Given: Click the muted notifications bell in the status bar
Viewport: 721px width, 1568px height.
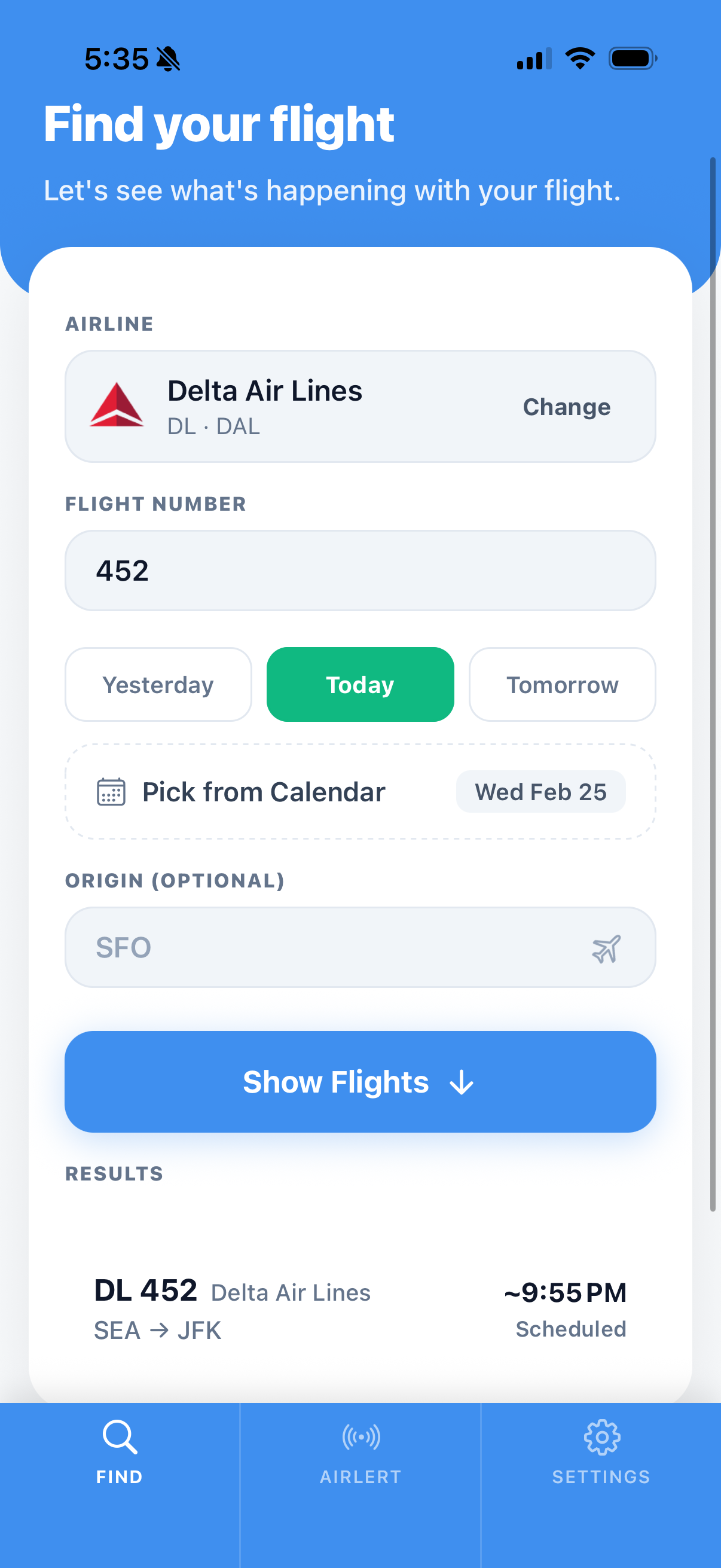Looking at the screenshot, I should click(168, 58).
